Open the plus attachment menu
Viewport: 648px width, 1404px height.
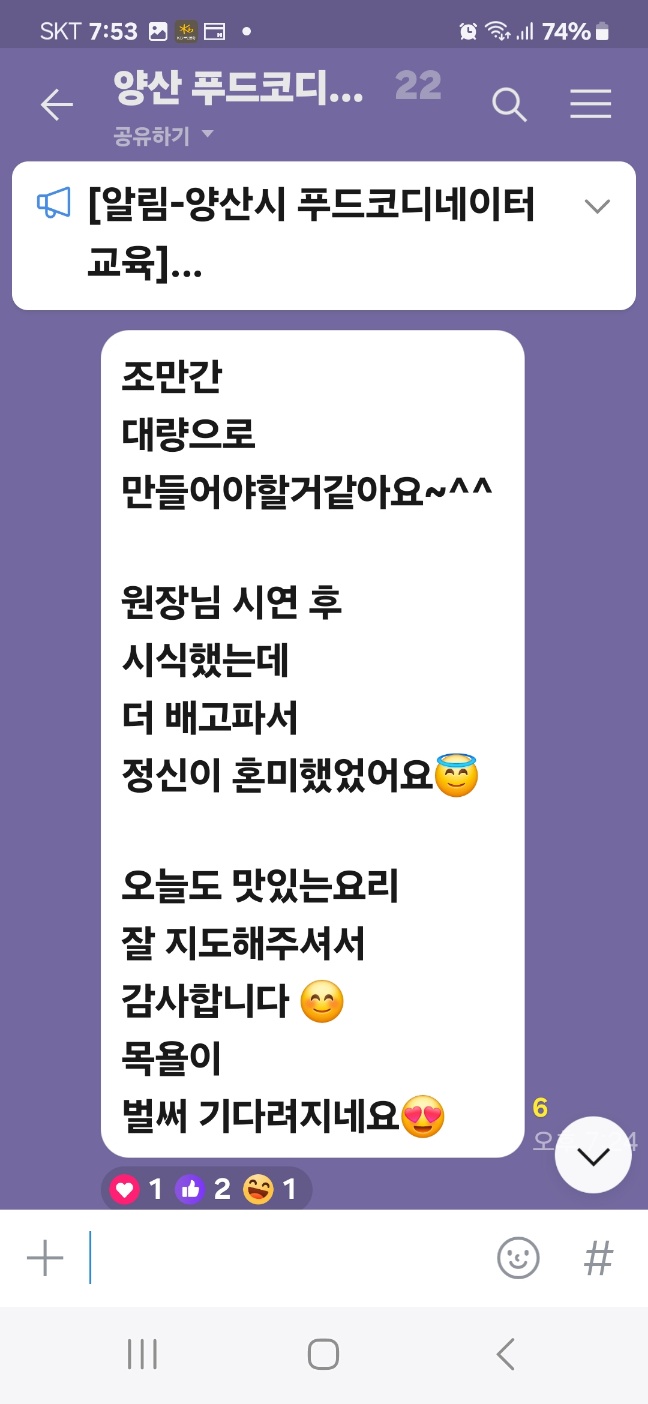(45, 1258)
